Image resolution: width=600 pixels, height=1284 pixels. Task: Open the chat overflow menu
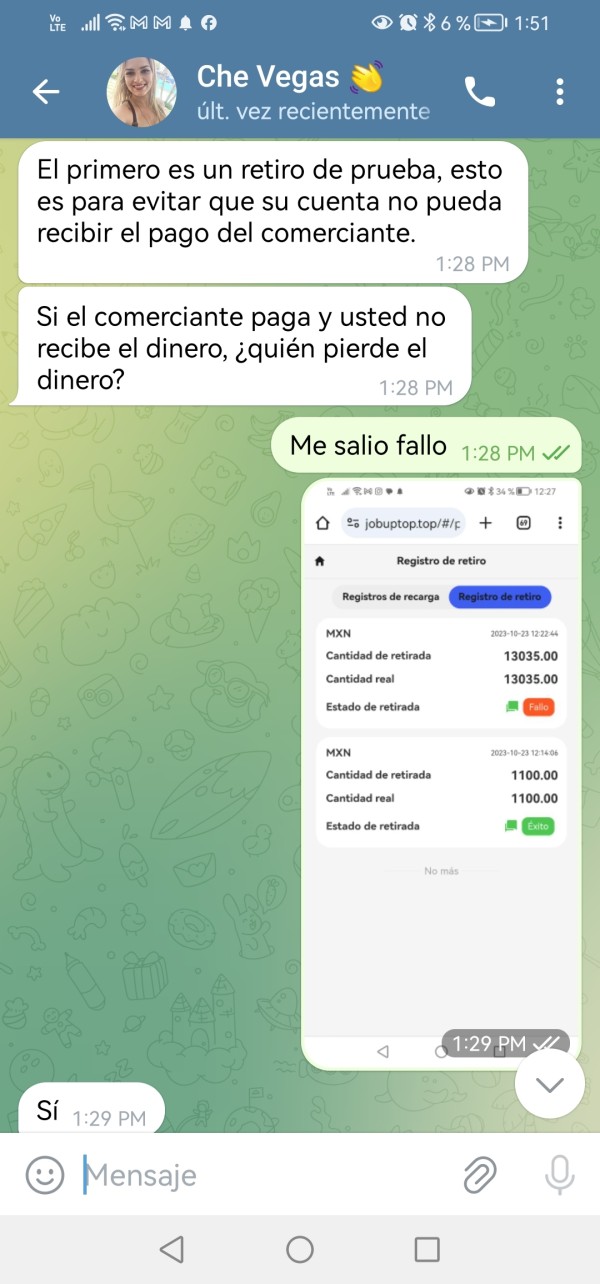pos(559,92)
